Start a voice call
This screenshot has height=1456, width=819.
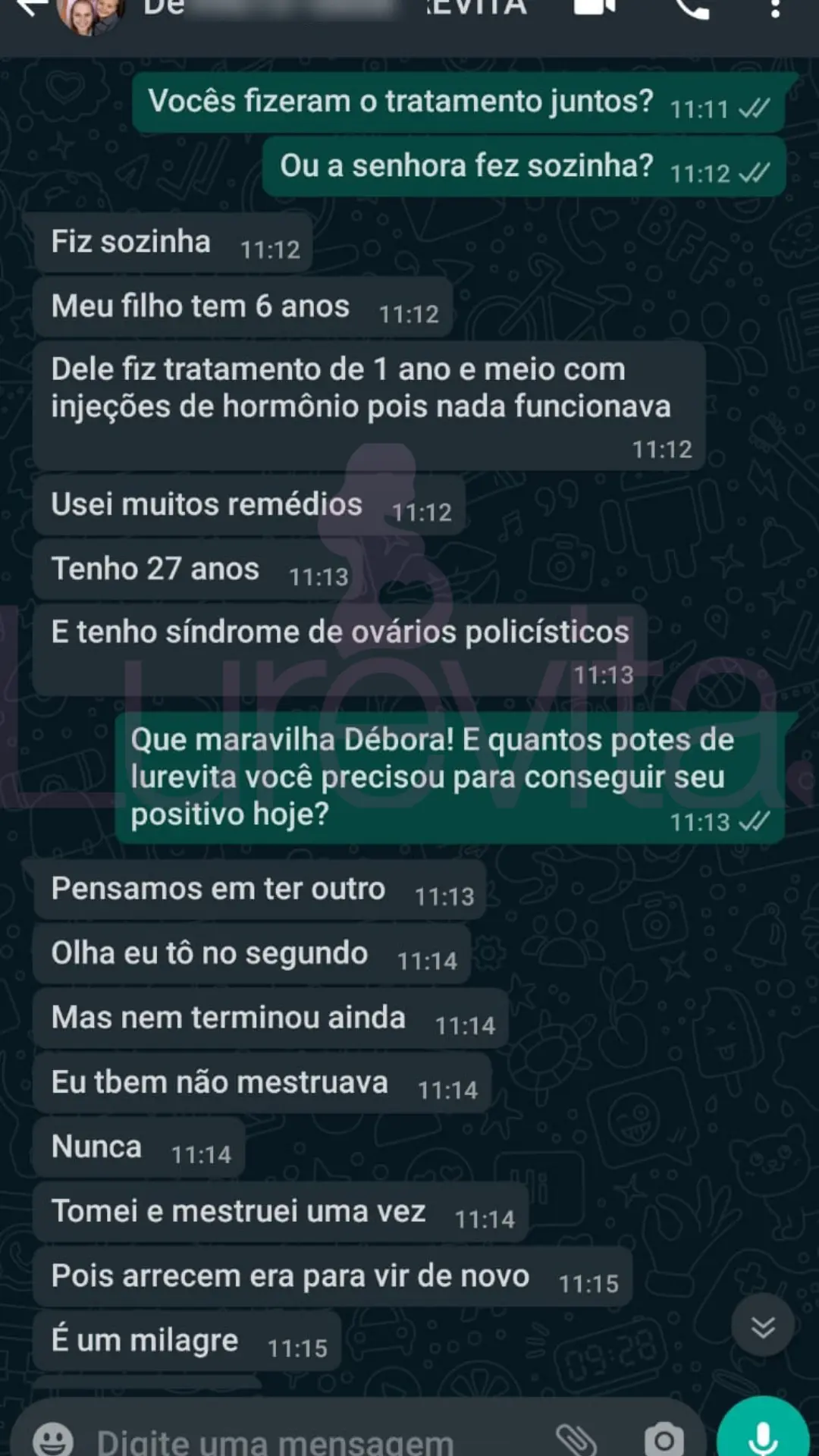coord(692,8)
